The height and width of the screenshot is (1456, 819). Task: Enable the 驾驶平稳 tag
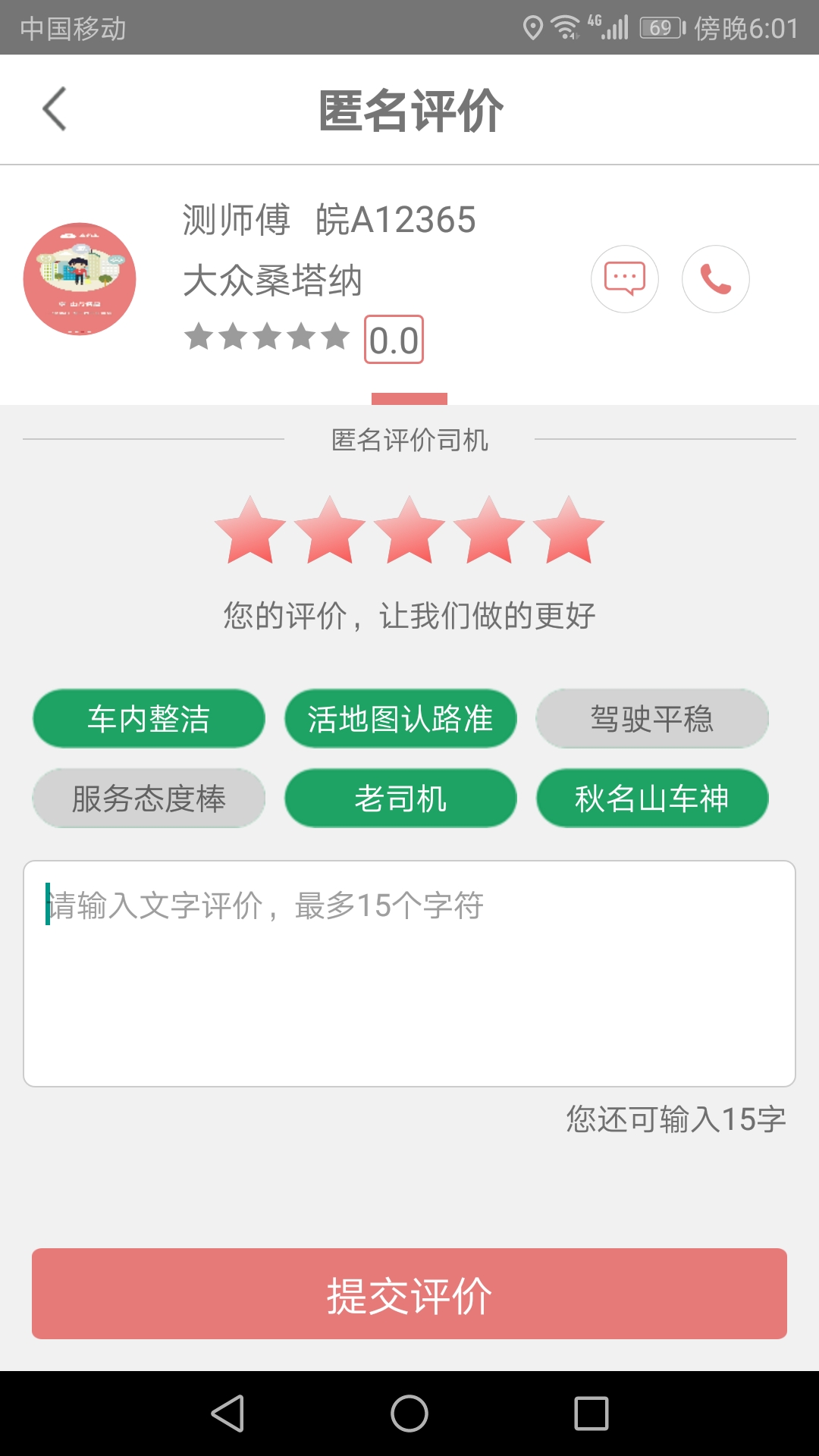(x=652, y=718)
